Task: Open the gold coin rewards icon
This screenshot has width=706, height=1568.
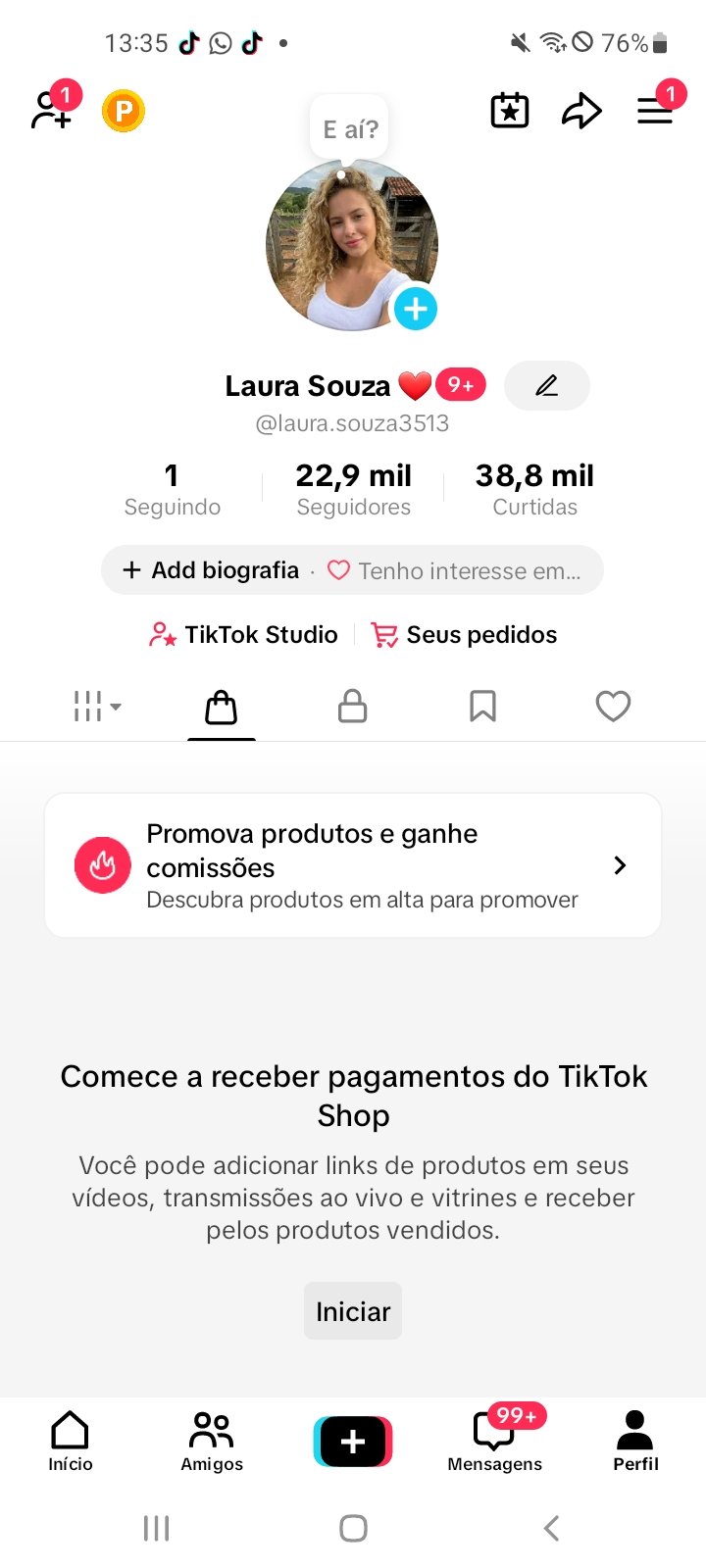Action: pos(124,111)
